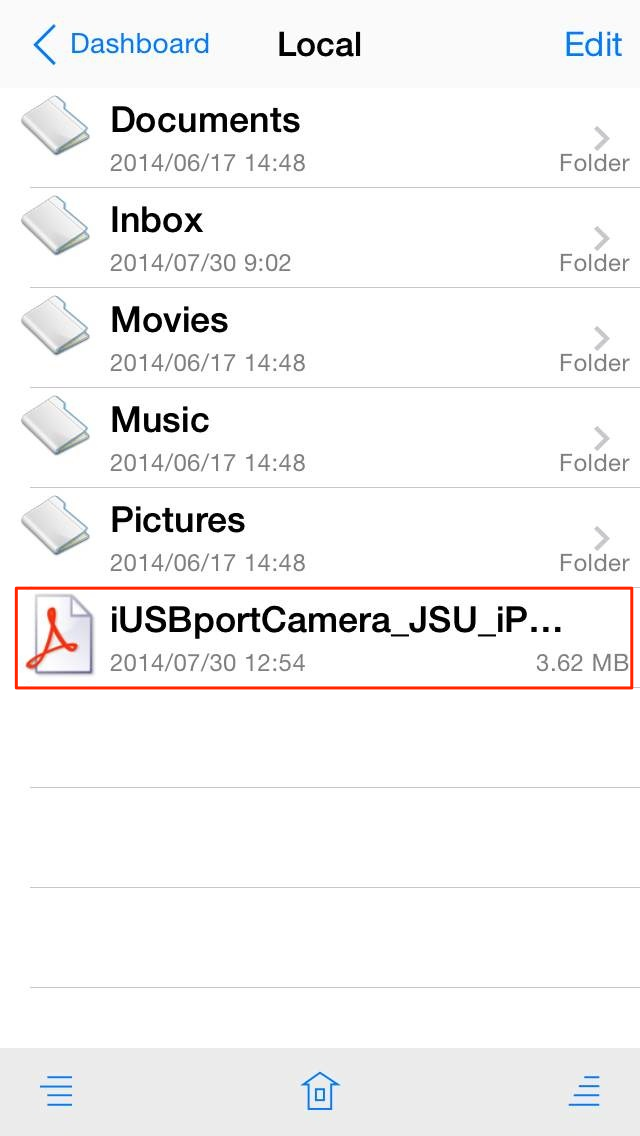
Task: Open the Pictures folder
Action: (x=320, y=538)
